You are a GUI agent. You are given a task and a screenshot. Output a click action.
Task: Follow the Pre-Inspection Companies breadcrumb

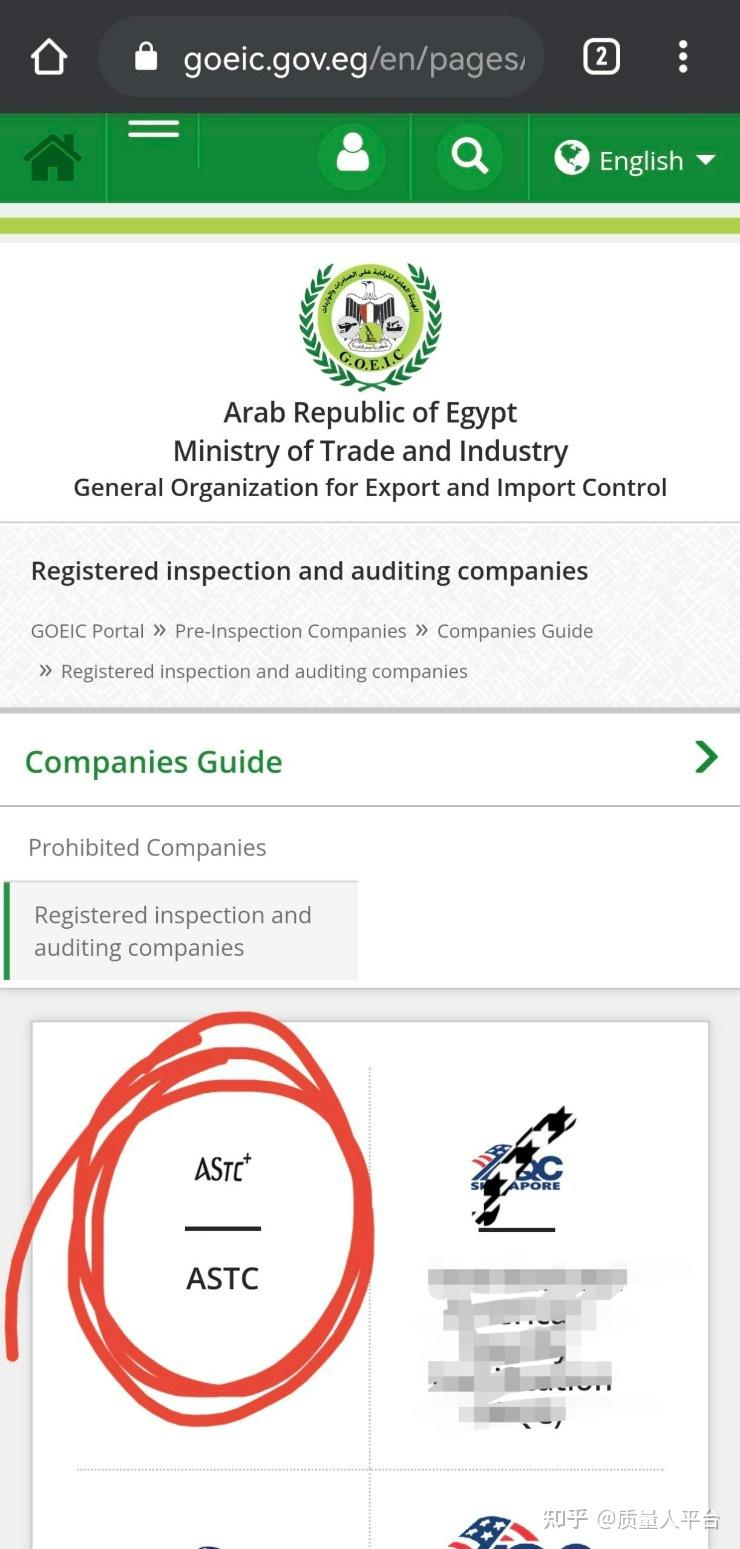click(290, 631)
